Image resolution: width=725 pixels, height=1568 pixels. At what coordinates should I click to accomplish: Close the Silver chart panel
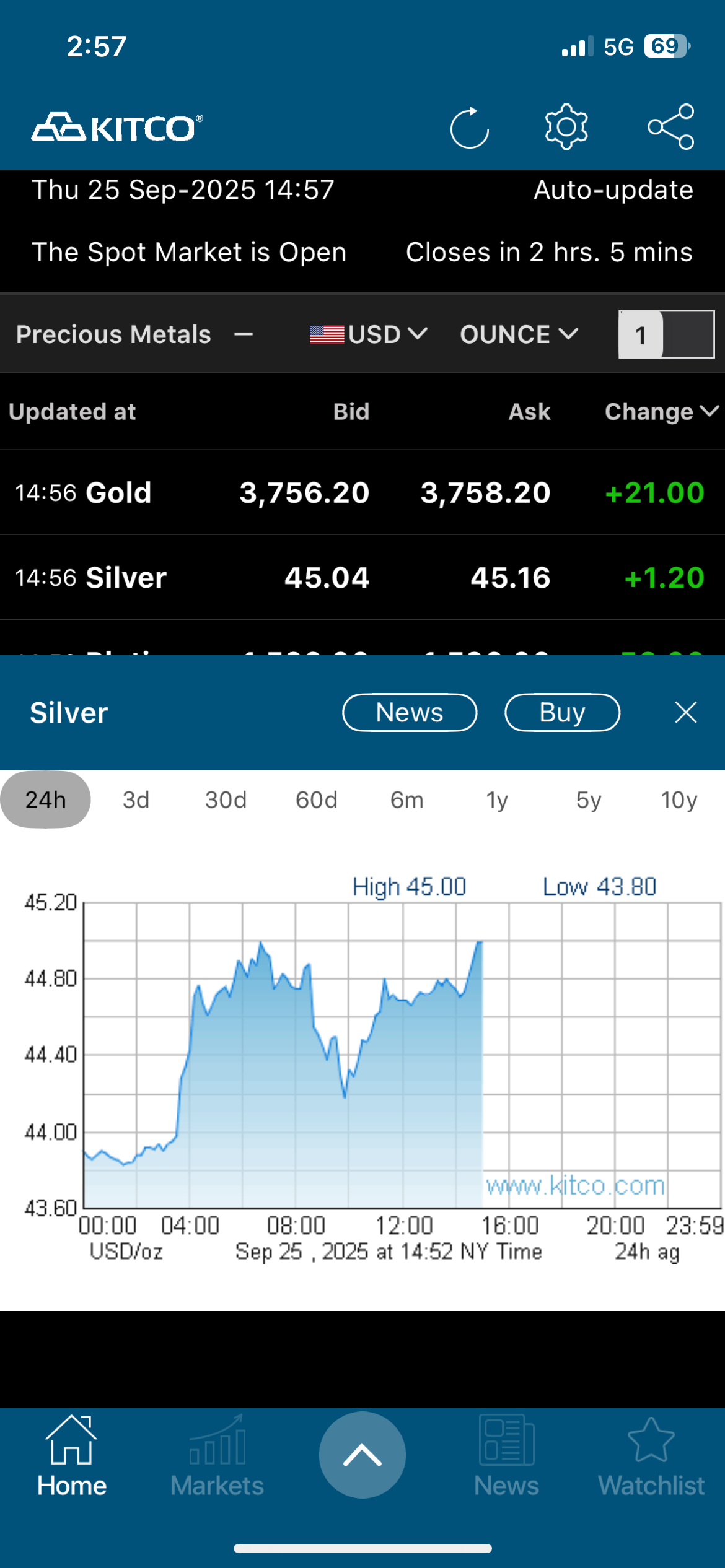[x=685, y=713]
